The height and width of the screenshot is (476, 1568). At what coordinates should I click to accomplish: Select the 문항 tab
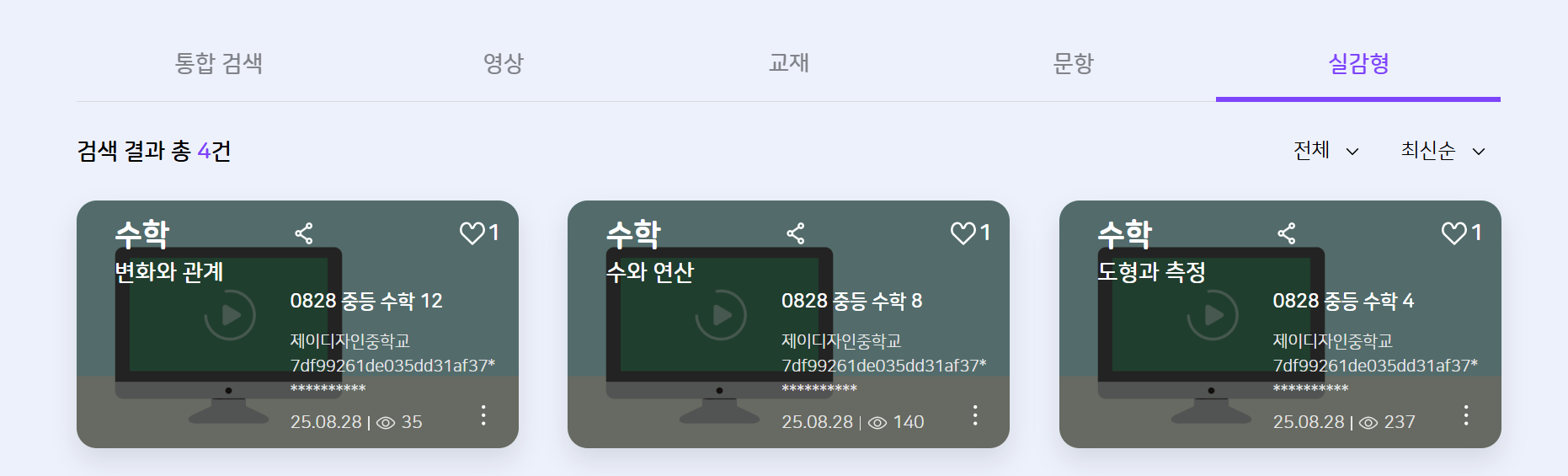click(1073, 63)
